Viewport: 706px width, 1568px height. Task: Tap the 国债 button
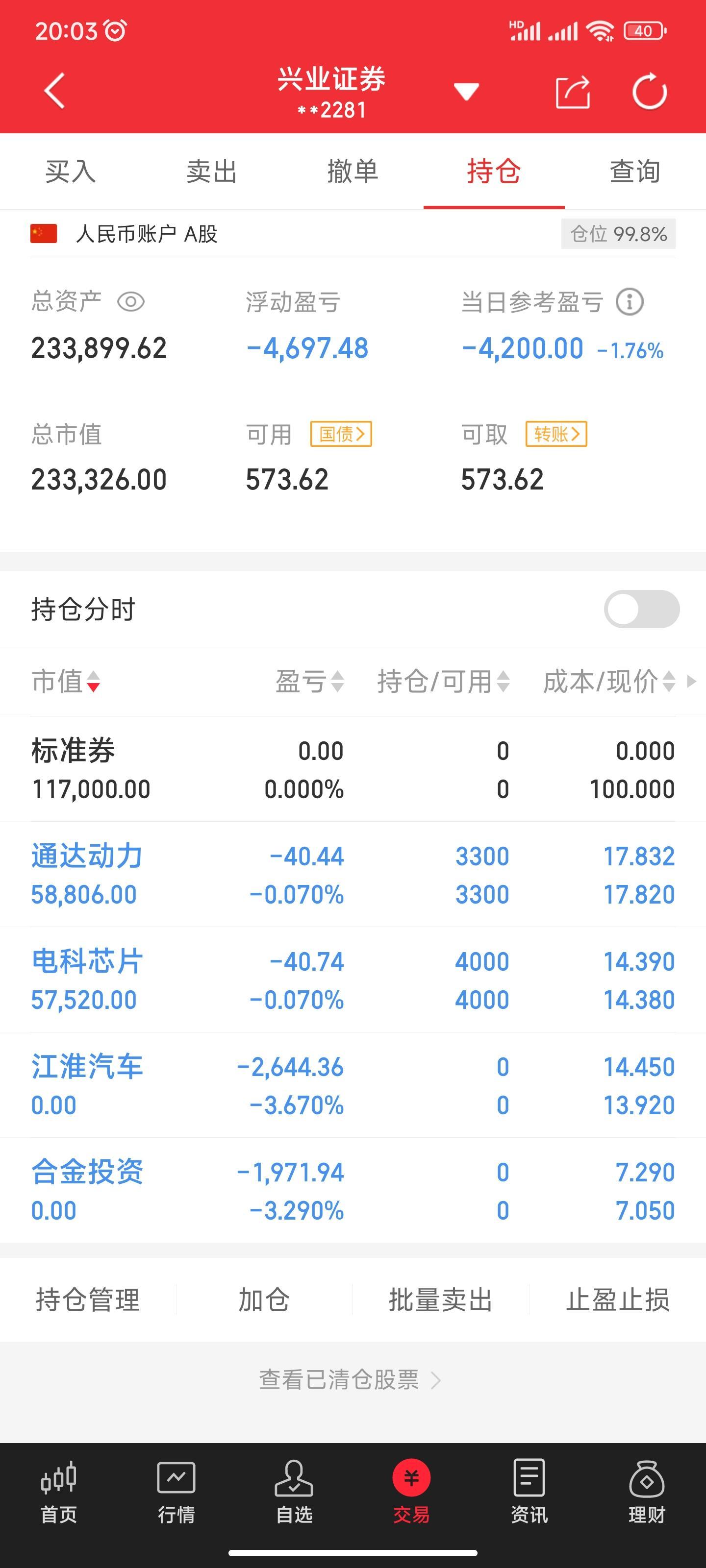point(341,434)
